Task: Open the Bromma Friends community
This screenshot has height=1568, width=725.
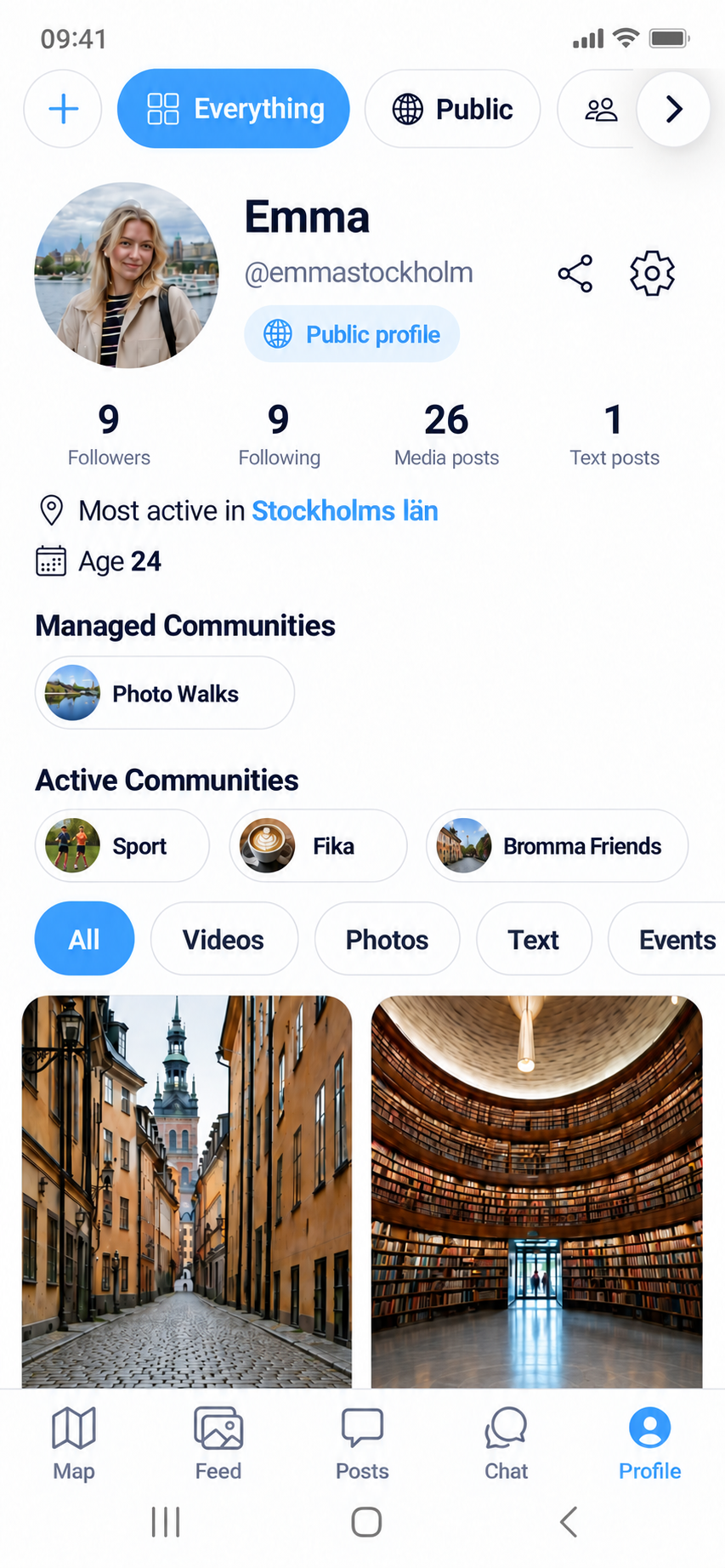Action: point(557,846)
